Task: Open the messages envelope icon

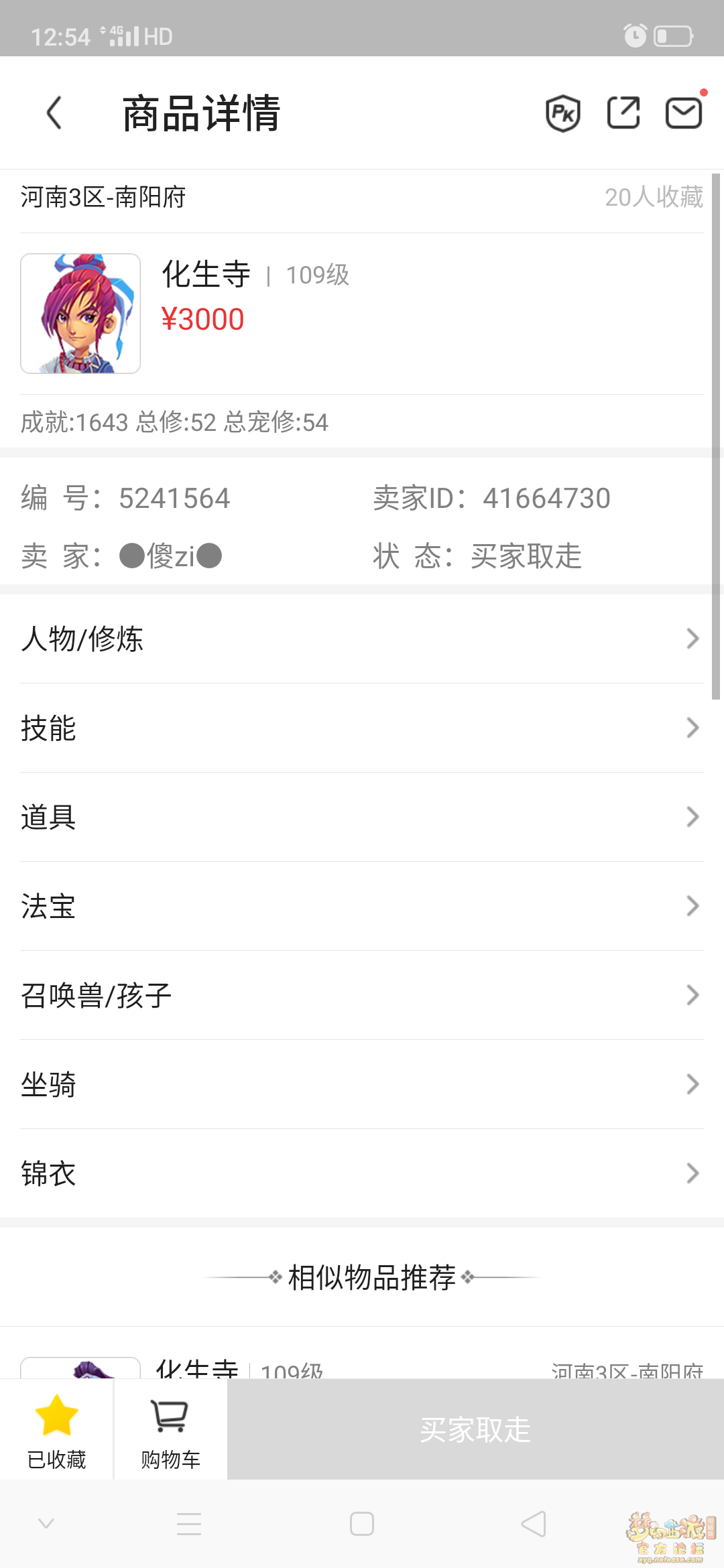Action: (x=683, y=113)
